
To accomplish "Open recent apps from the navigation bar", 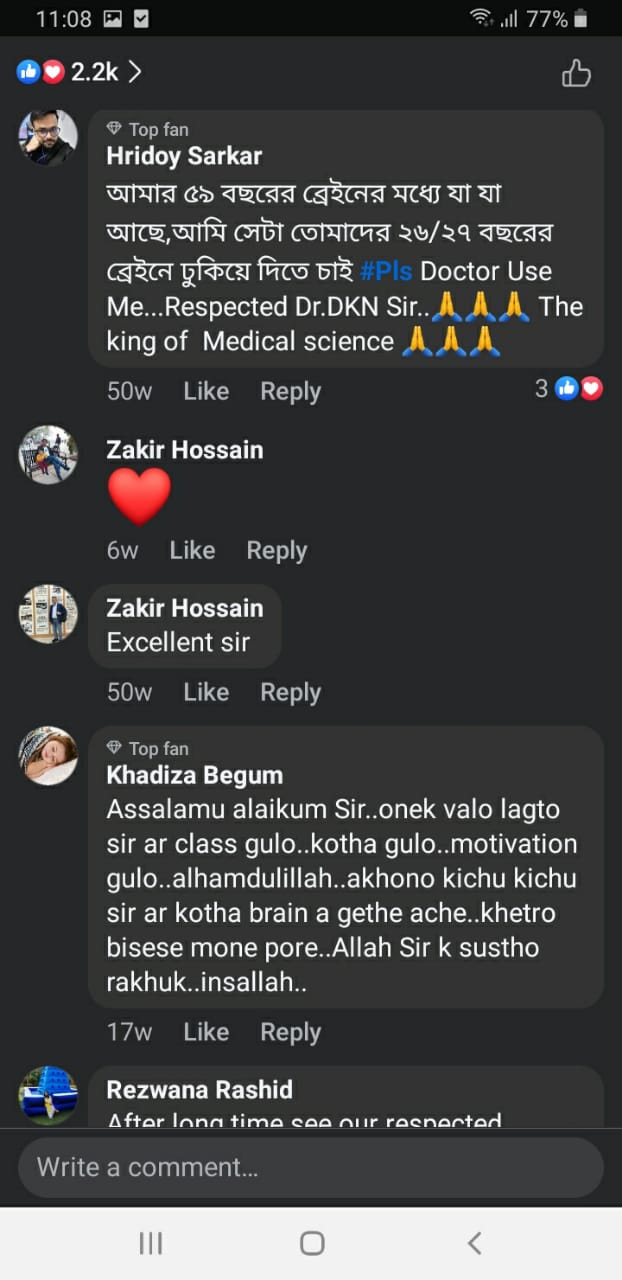I will click(150, 1243).
